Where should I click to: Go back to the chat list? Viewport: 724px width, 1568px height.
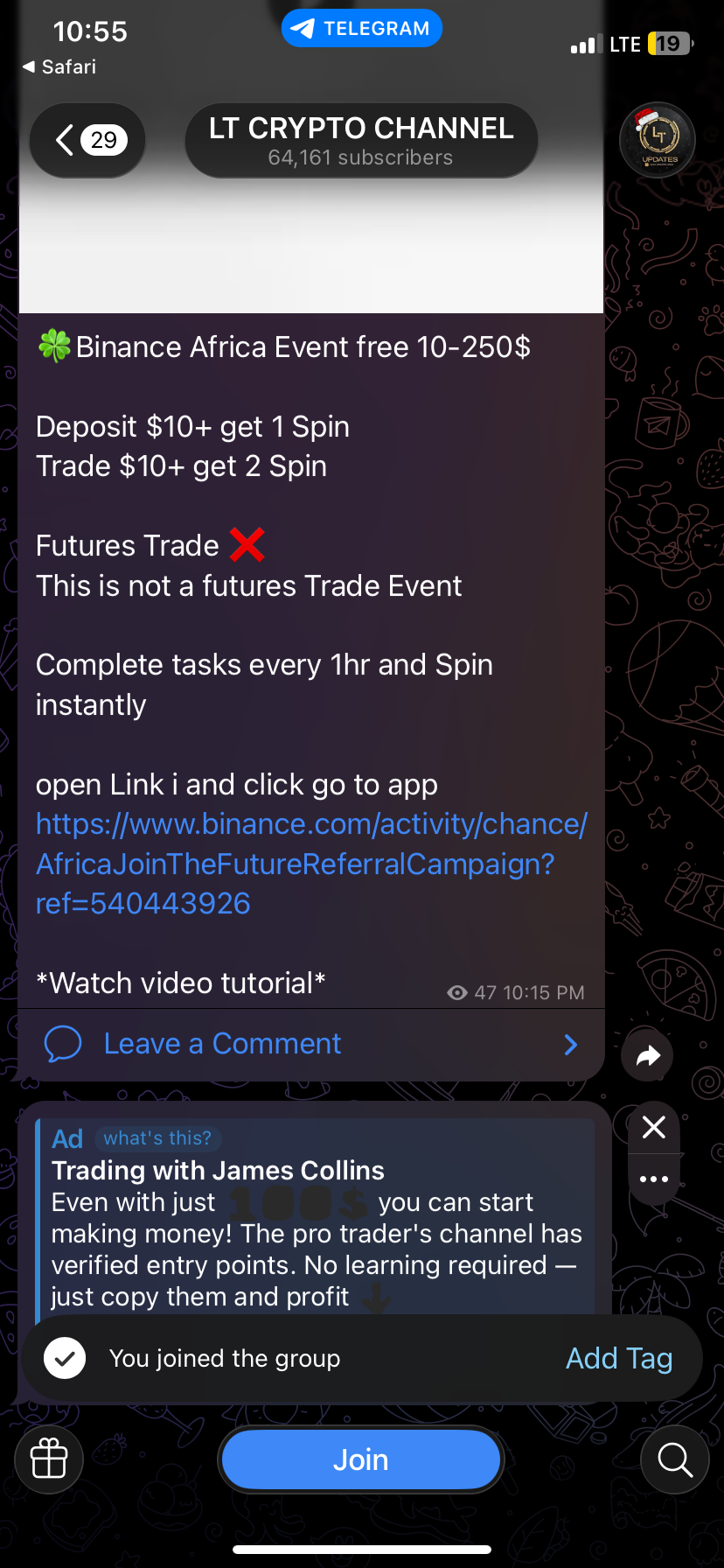87,140
